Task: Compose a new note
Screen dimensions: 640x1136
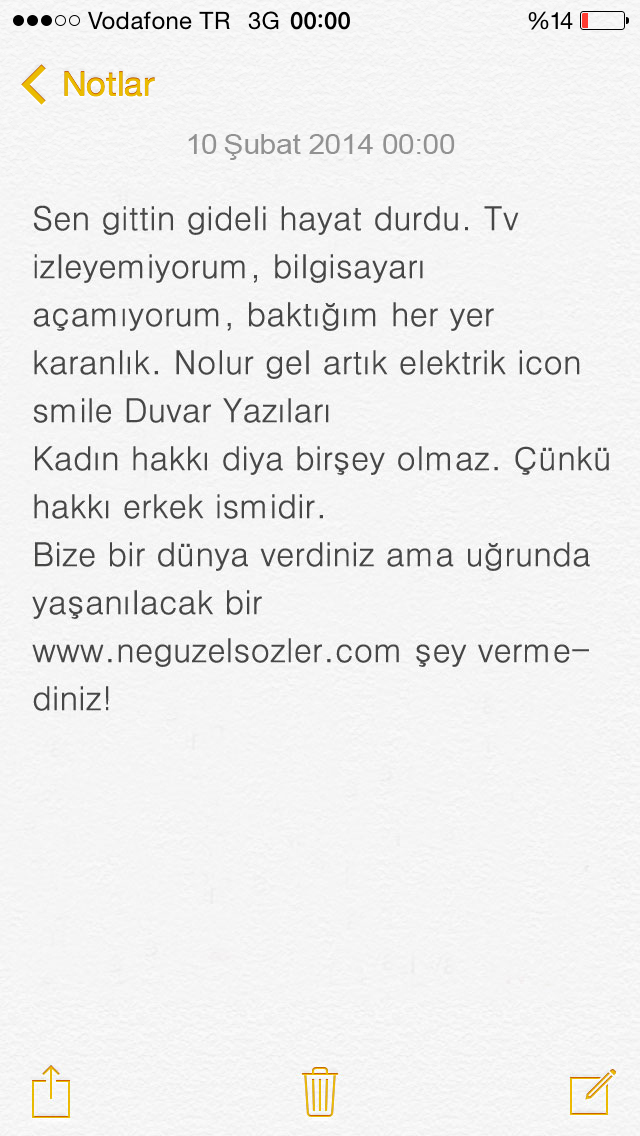Action: 591,1091
